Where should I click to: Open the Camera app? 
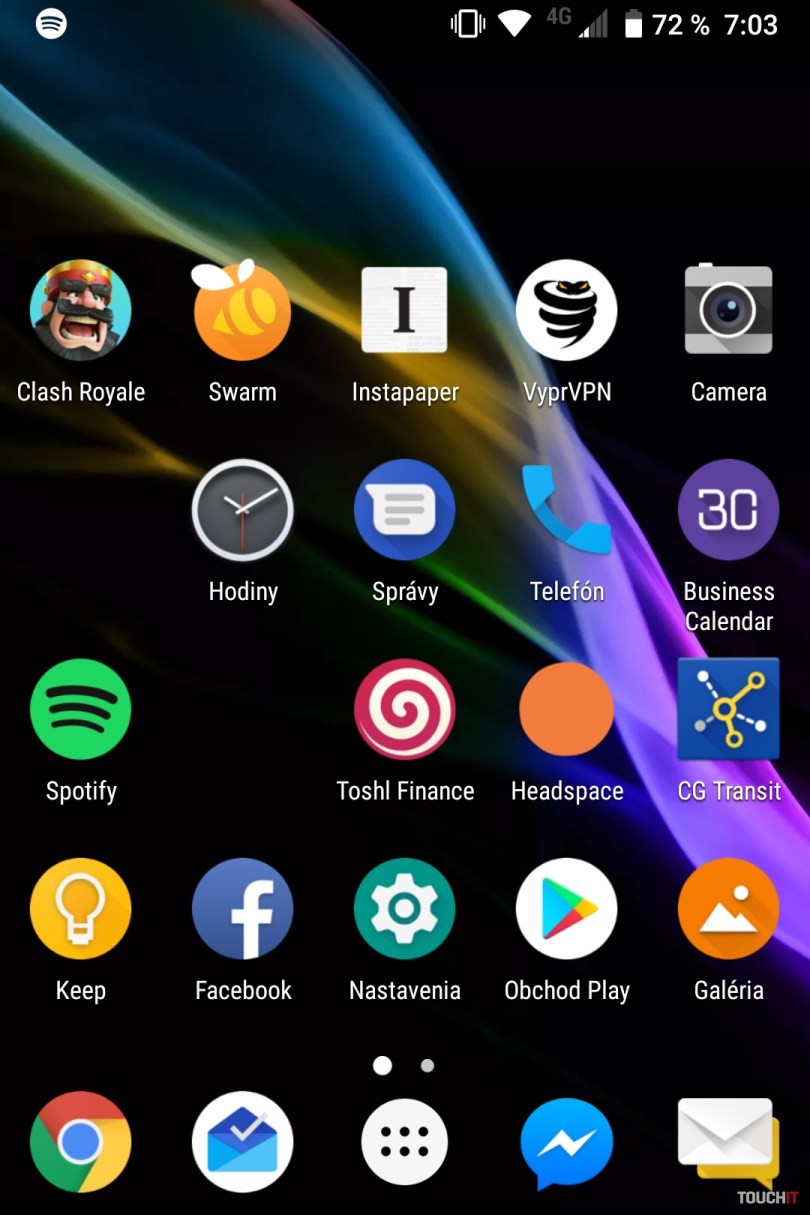point(728,310)
